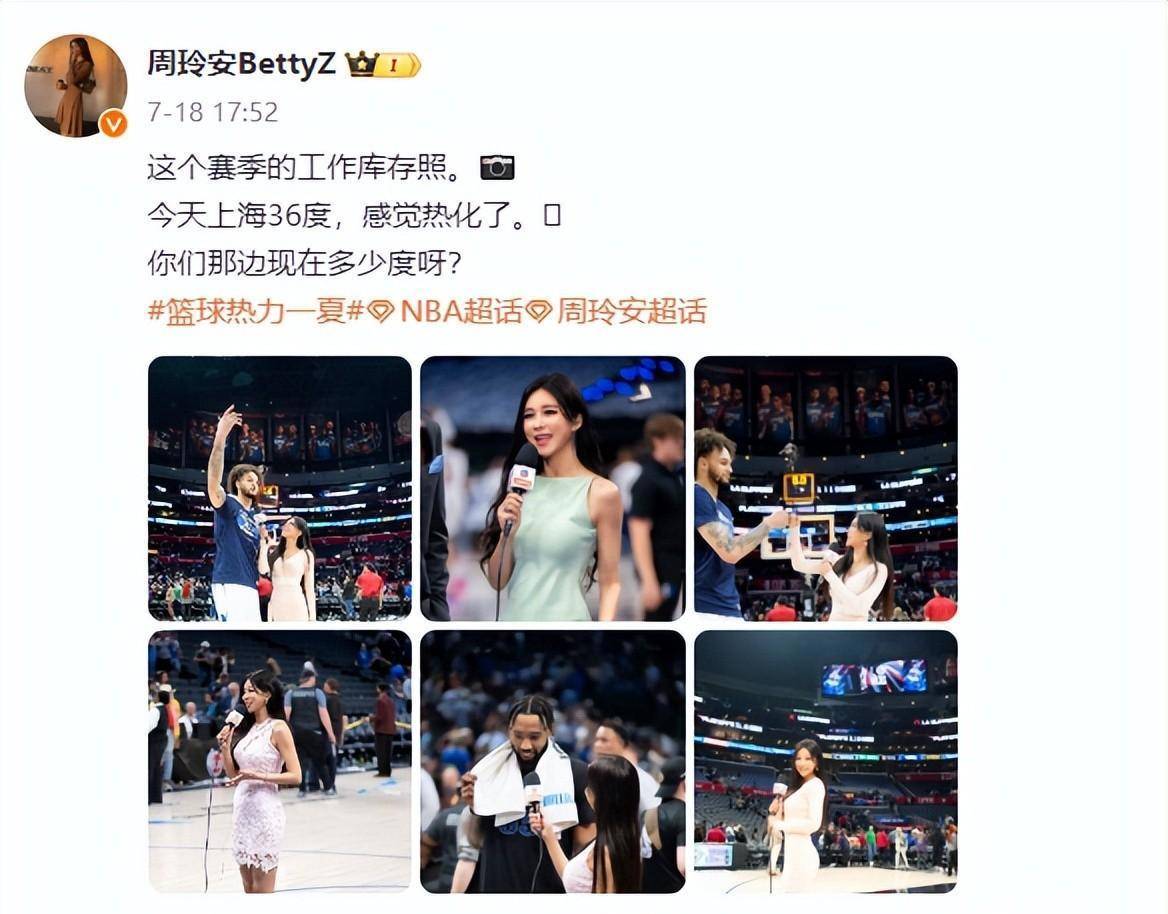
Task: Open the #篮球热力一夏# hashtag
Action: coord(254,311)
